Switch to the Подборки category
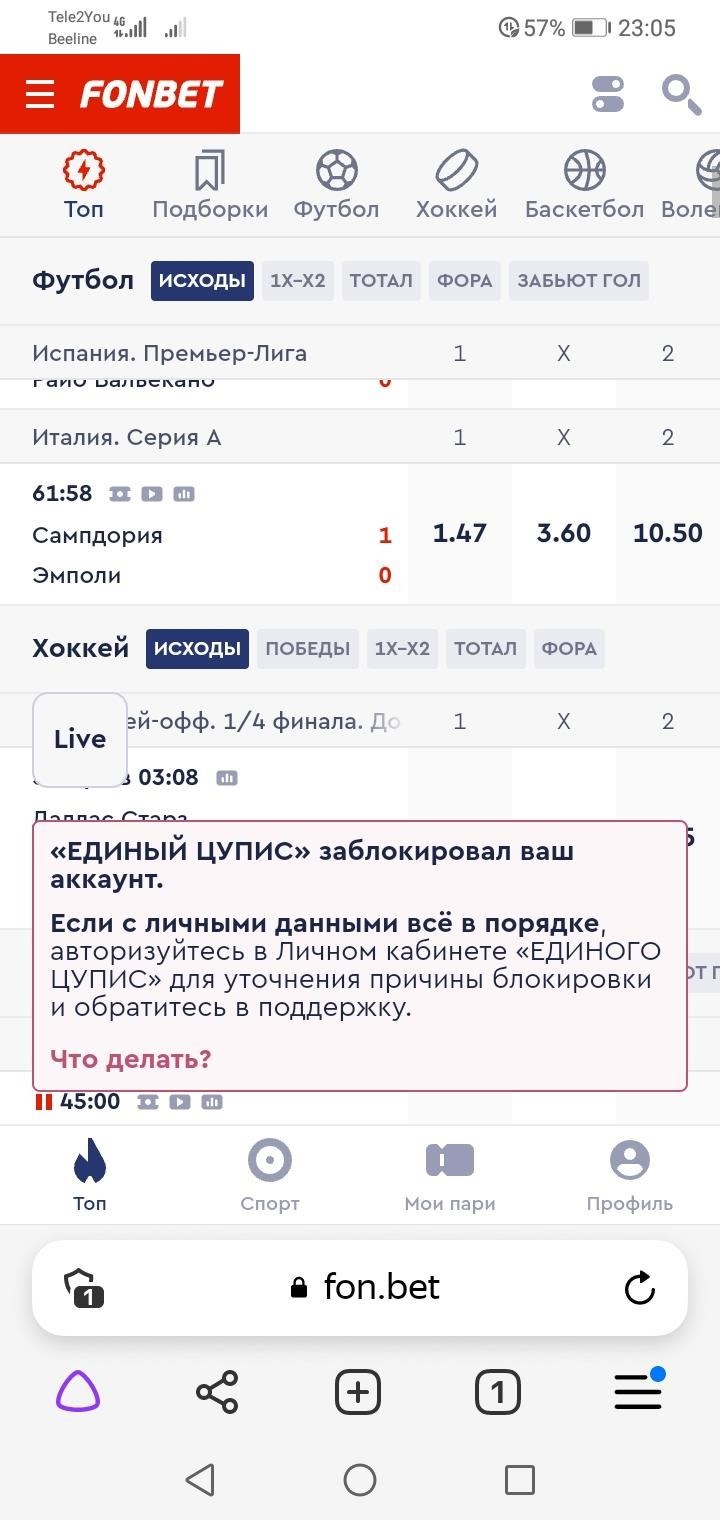Screen dimensions: 720x1520 point(210,186)
